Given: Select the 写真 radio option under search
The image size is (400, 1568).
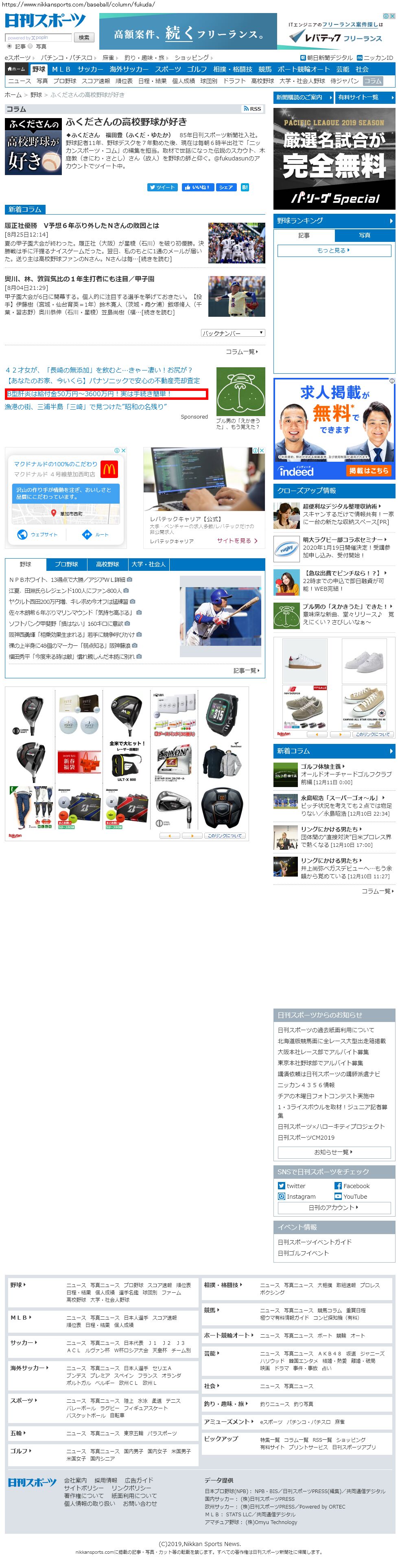Looking at the screenshot, I should pyautogui.click(x=30, y=46).
